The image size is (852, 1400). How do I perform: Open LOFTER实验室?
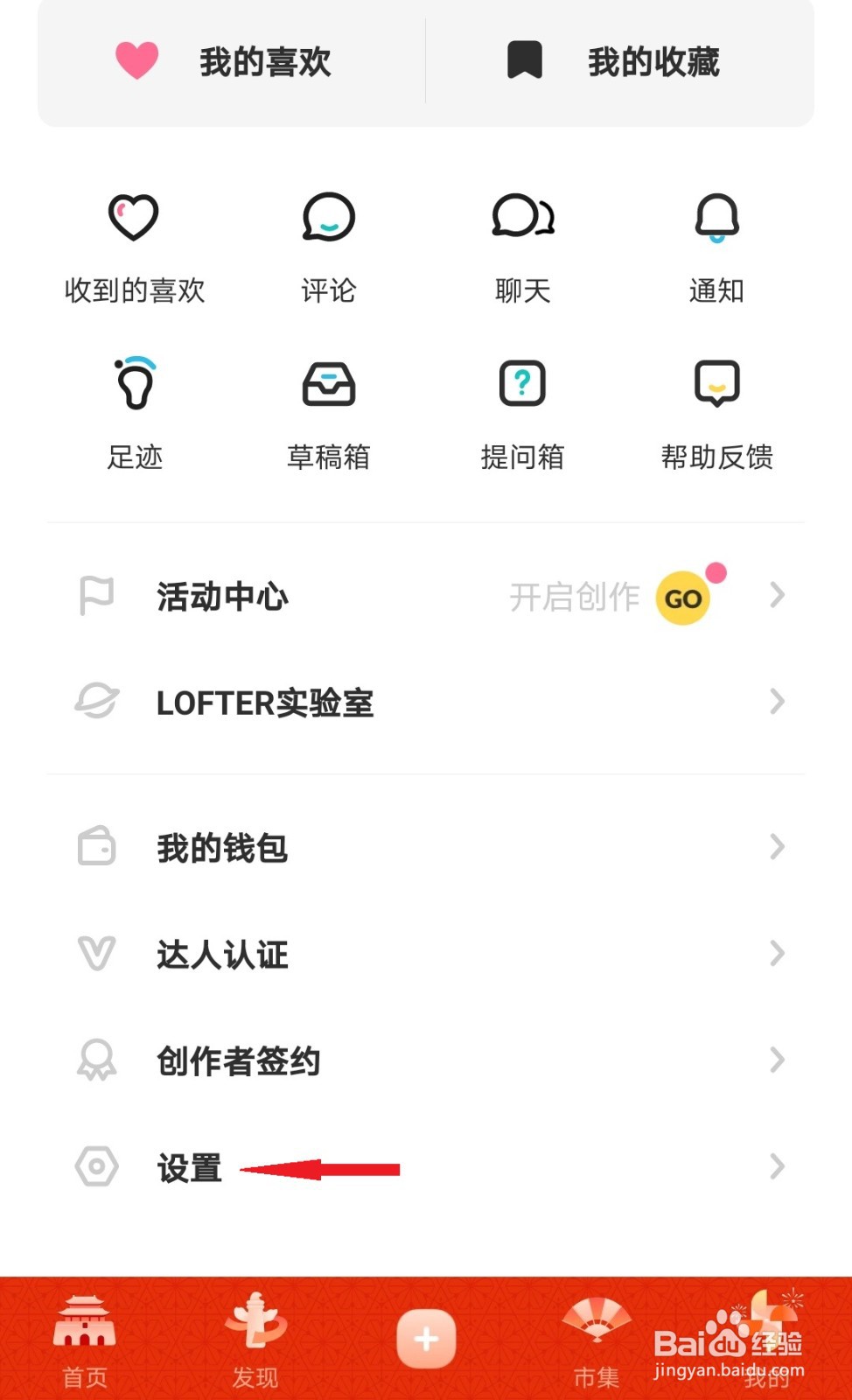pyautogui.click(x=425, y=703)
